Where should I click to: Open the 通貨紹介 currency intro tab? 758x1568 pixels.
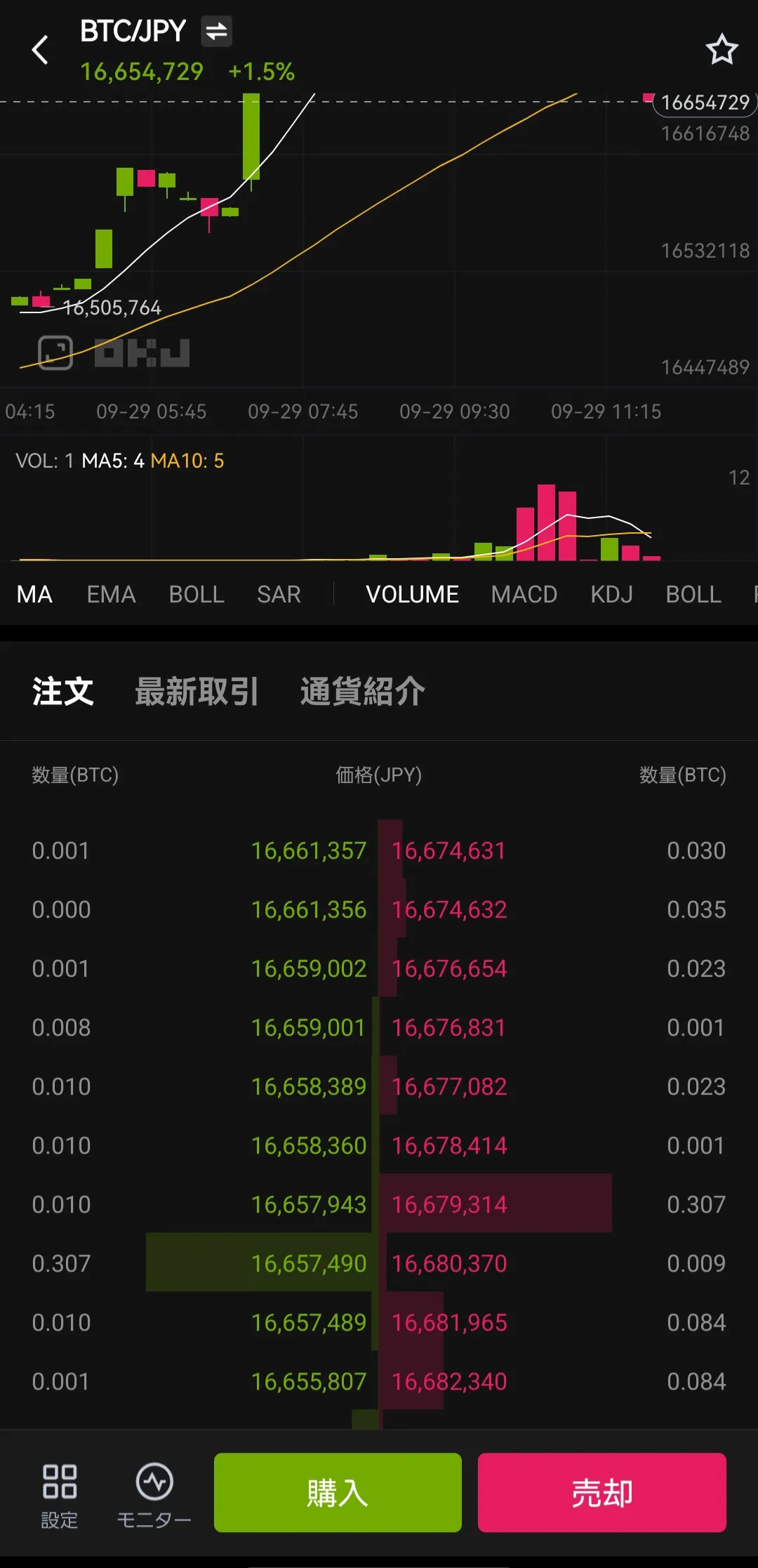[x=362, y=692]
